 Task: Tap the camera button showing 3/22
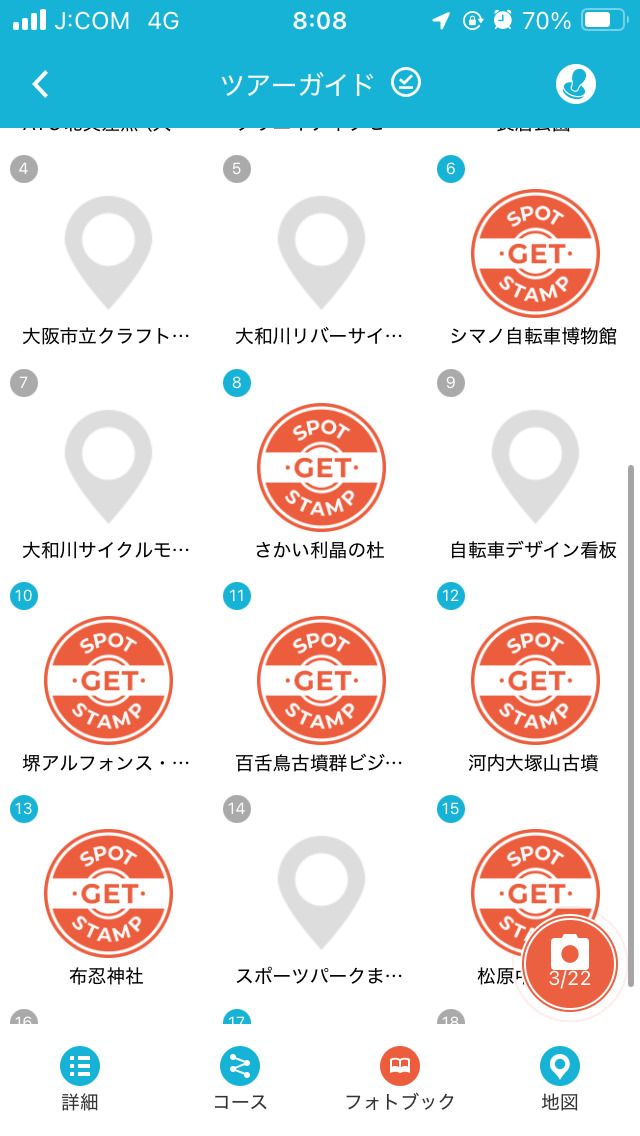coord(570,963)
